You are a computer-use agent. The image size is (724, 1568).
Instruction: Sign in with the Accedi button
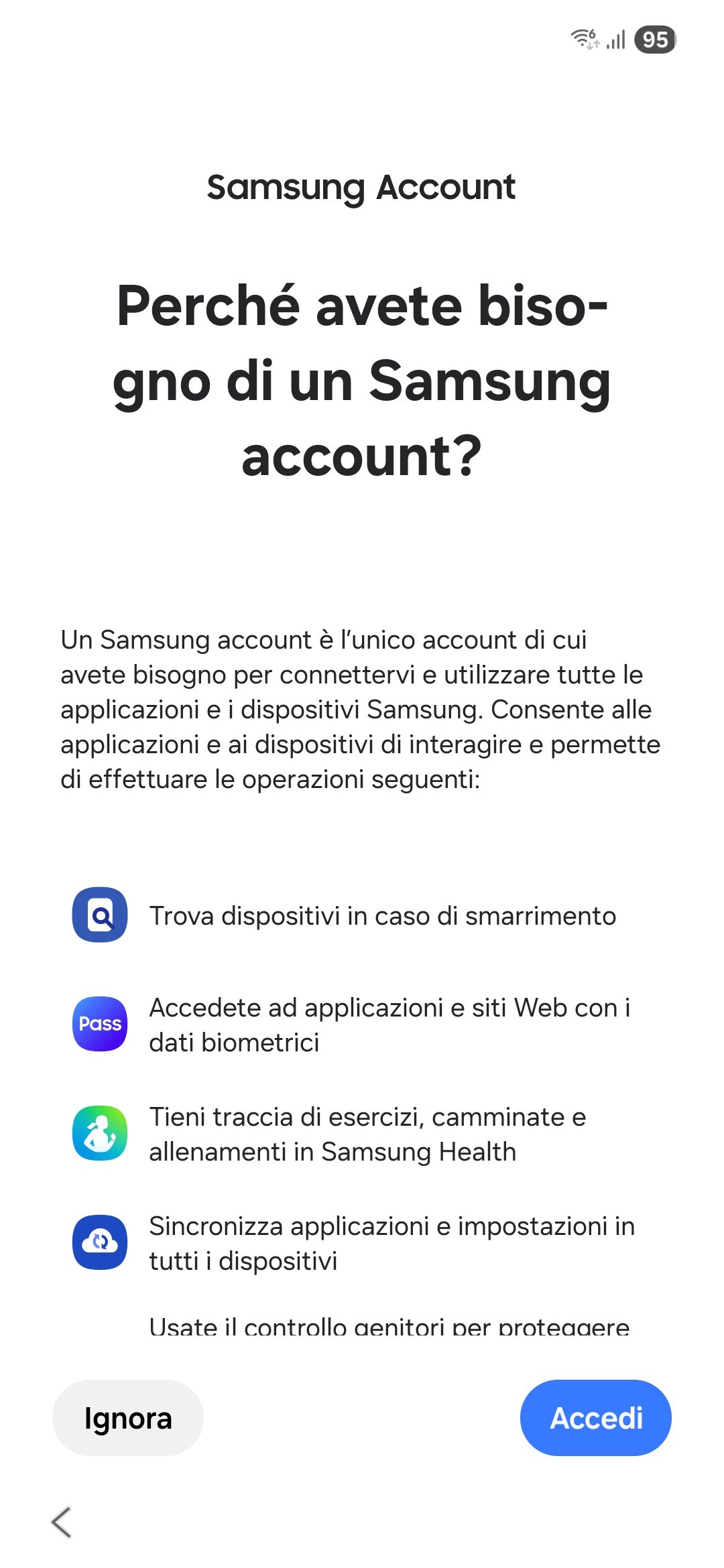pos(596,1417)
